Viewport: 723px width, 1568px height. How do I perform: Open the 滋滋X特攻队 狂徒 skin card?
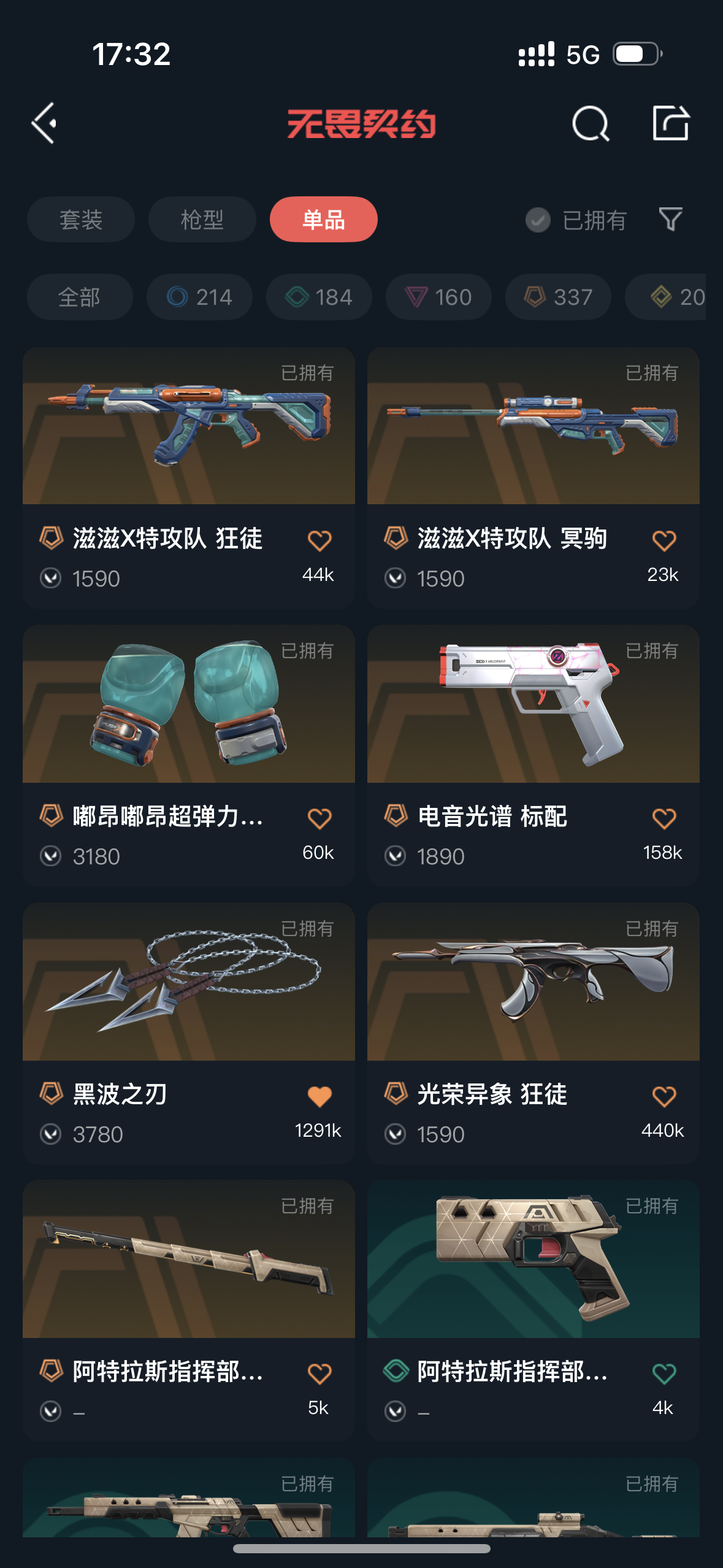(x=188, y=429)
